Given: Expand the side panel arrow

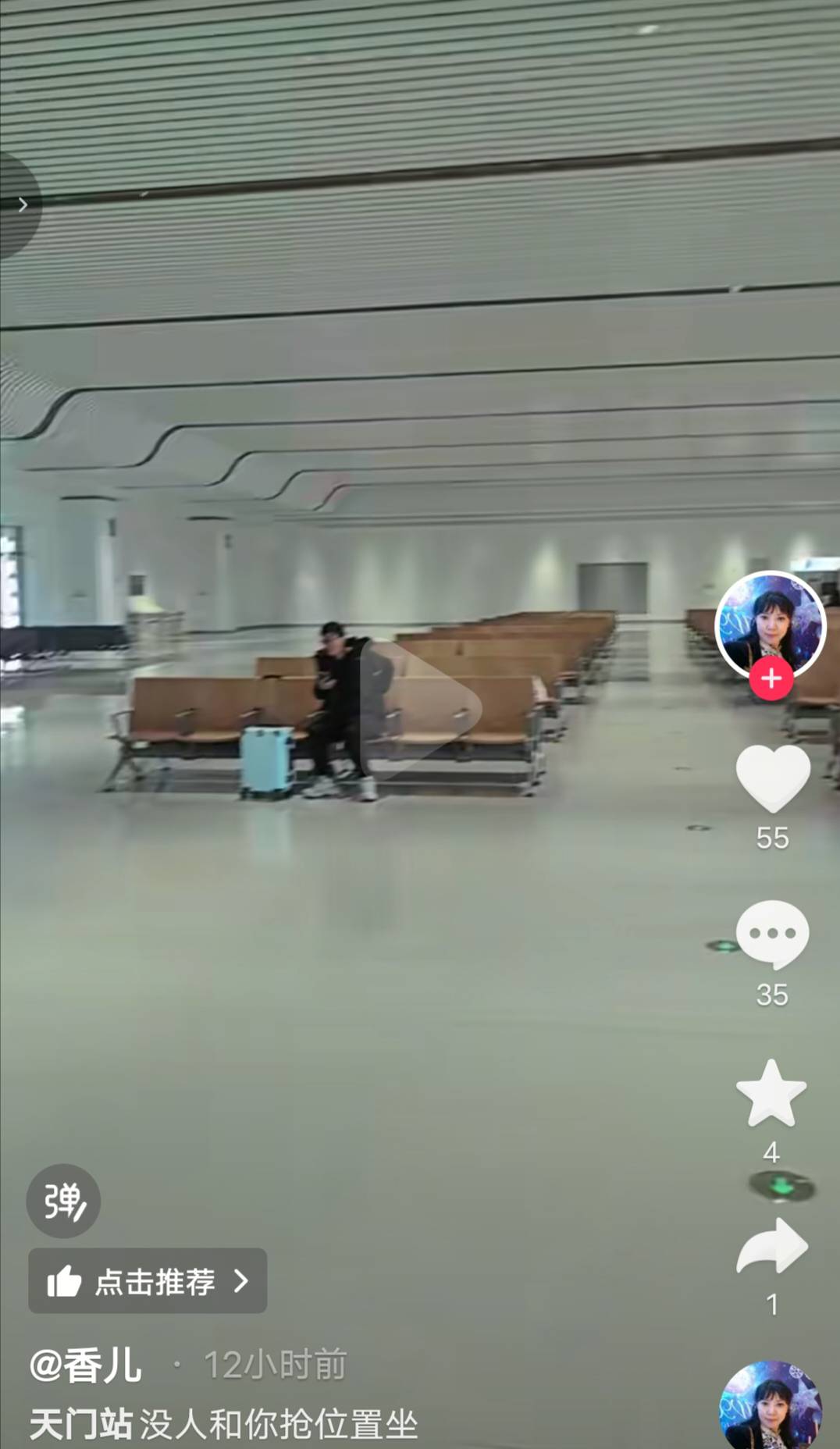Looking at the screenshot, I should 22,205.
